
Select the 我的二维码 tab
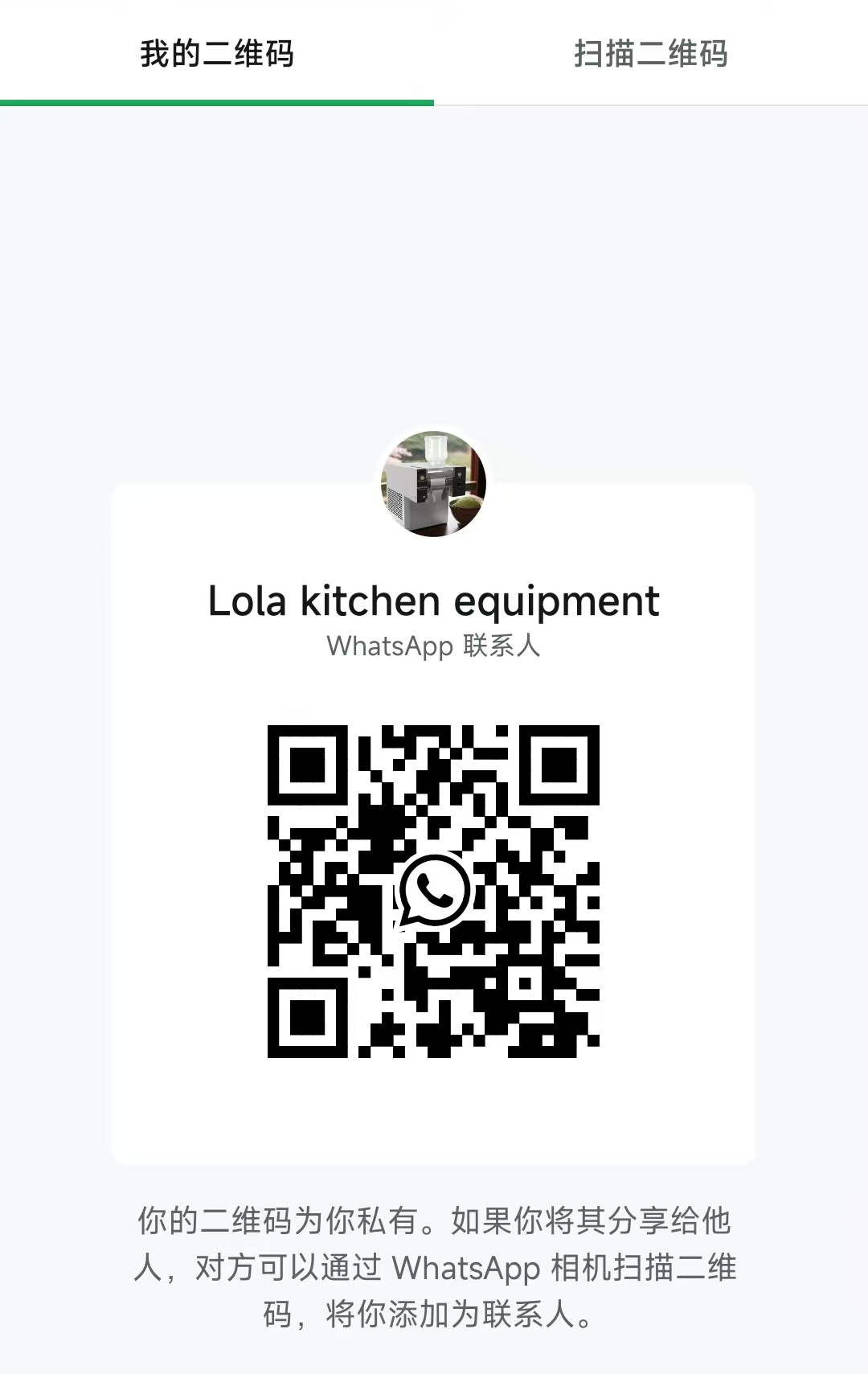[x=217, y=54]
